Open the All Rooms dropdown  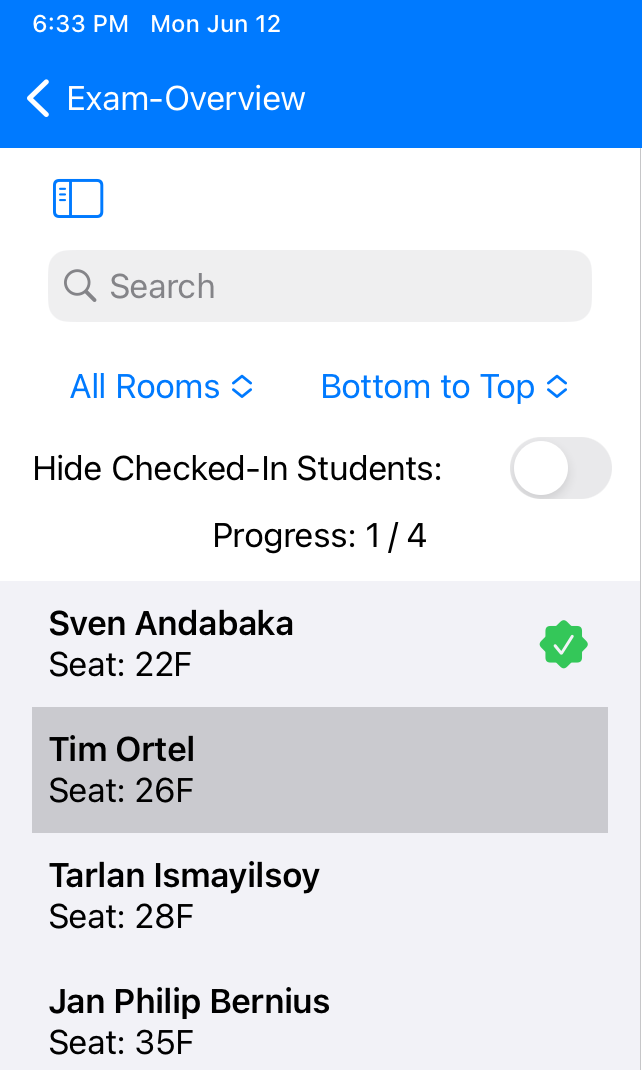[162, 387]
